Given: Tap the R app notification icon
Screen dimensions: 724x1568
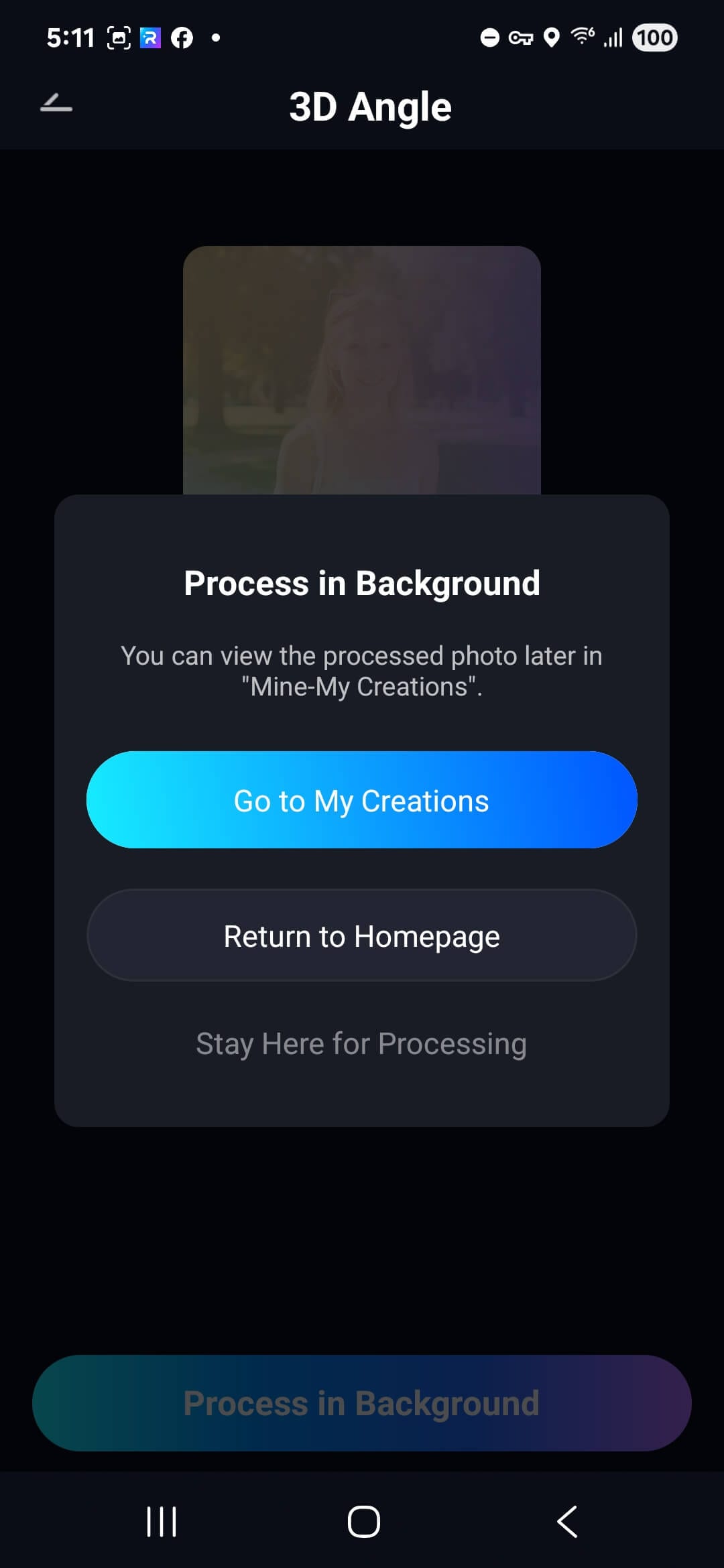Looking at the screenshot, I should pyautogui.click(x=149, y=38).
